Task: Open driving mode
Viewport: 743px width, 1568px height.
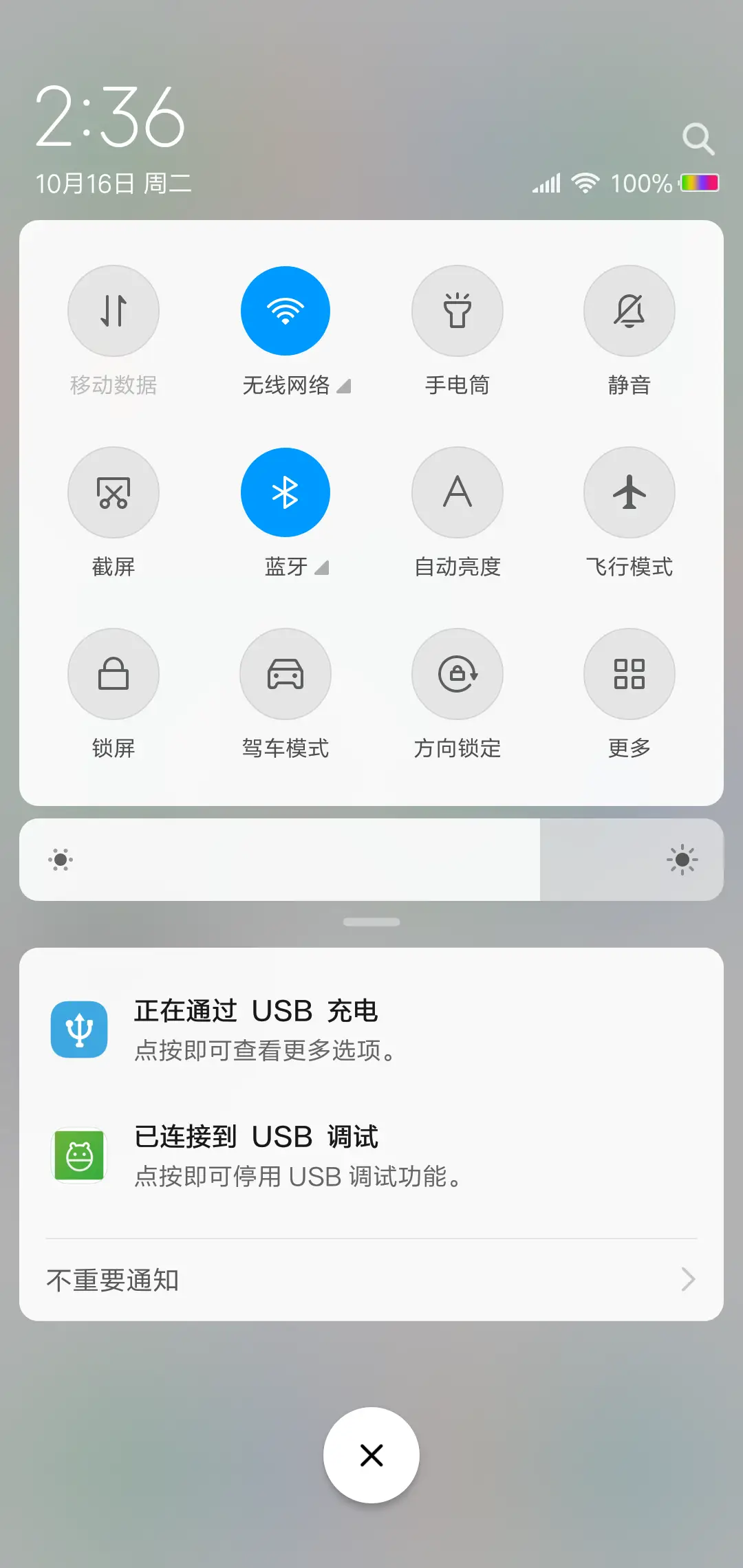Action: click(286, 674)
